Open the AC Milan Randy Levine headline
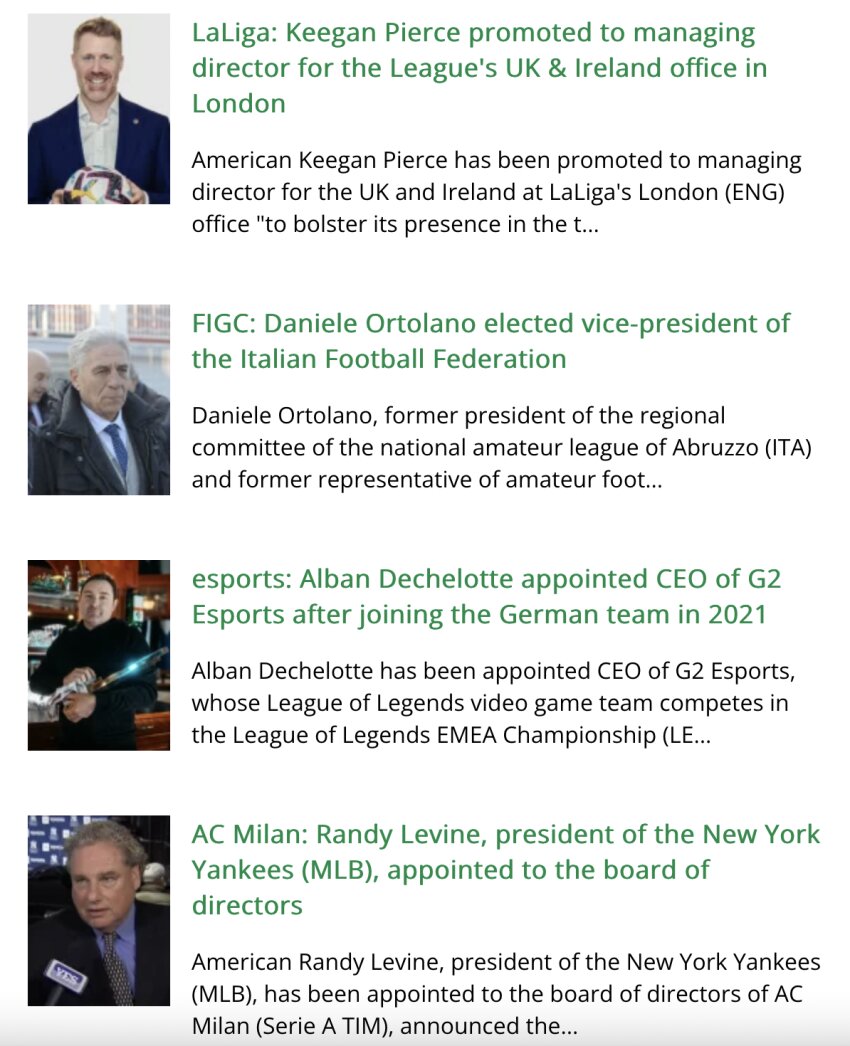 505,869
